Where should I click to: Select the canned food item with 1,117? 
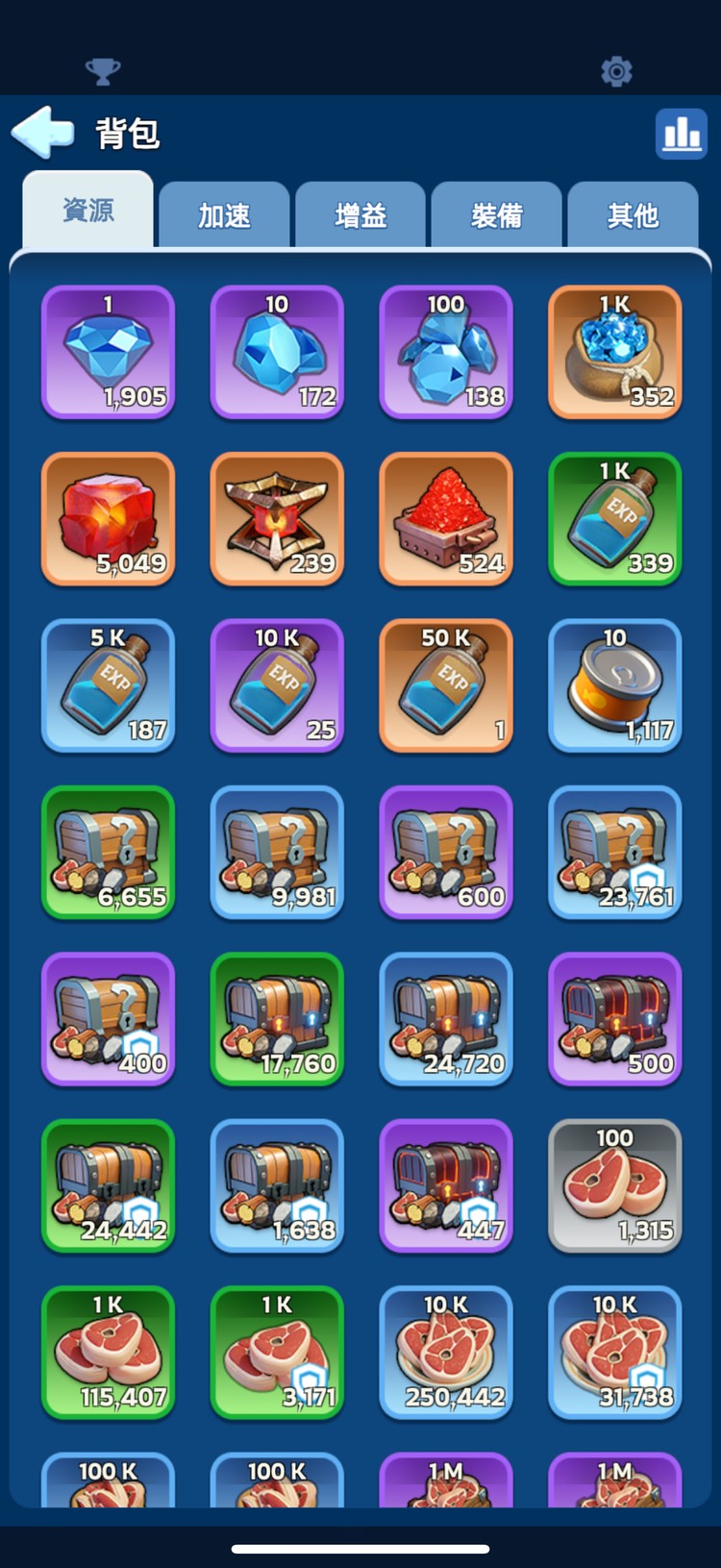615,685
